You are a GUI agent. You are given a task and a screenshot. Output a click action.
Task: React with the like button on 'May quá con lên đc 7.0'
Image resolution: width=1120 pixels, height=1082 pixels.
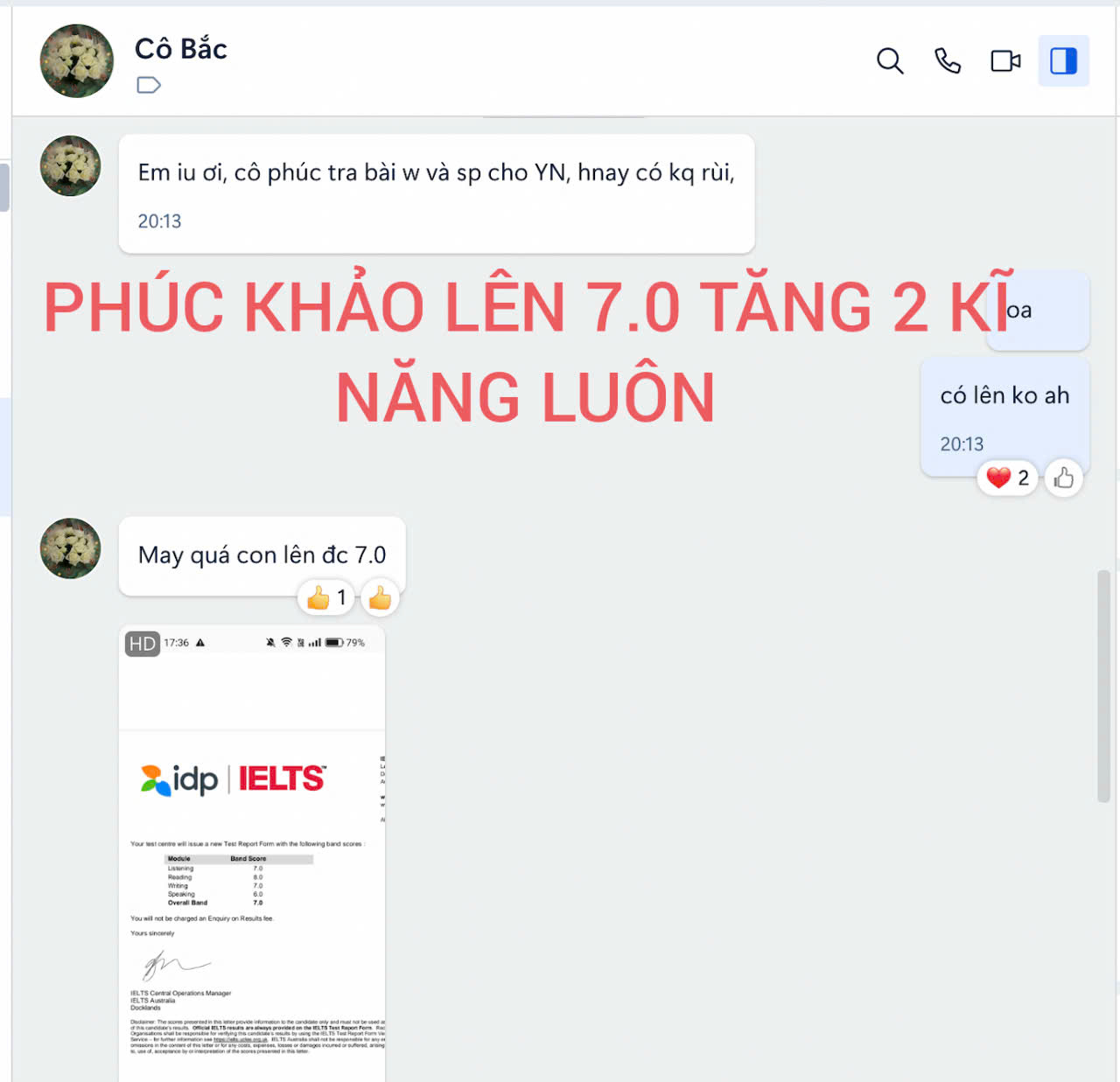pyautogui.click(x=380, y=598)
